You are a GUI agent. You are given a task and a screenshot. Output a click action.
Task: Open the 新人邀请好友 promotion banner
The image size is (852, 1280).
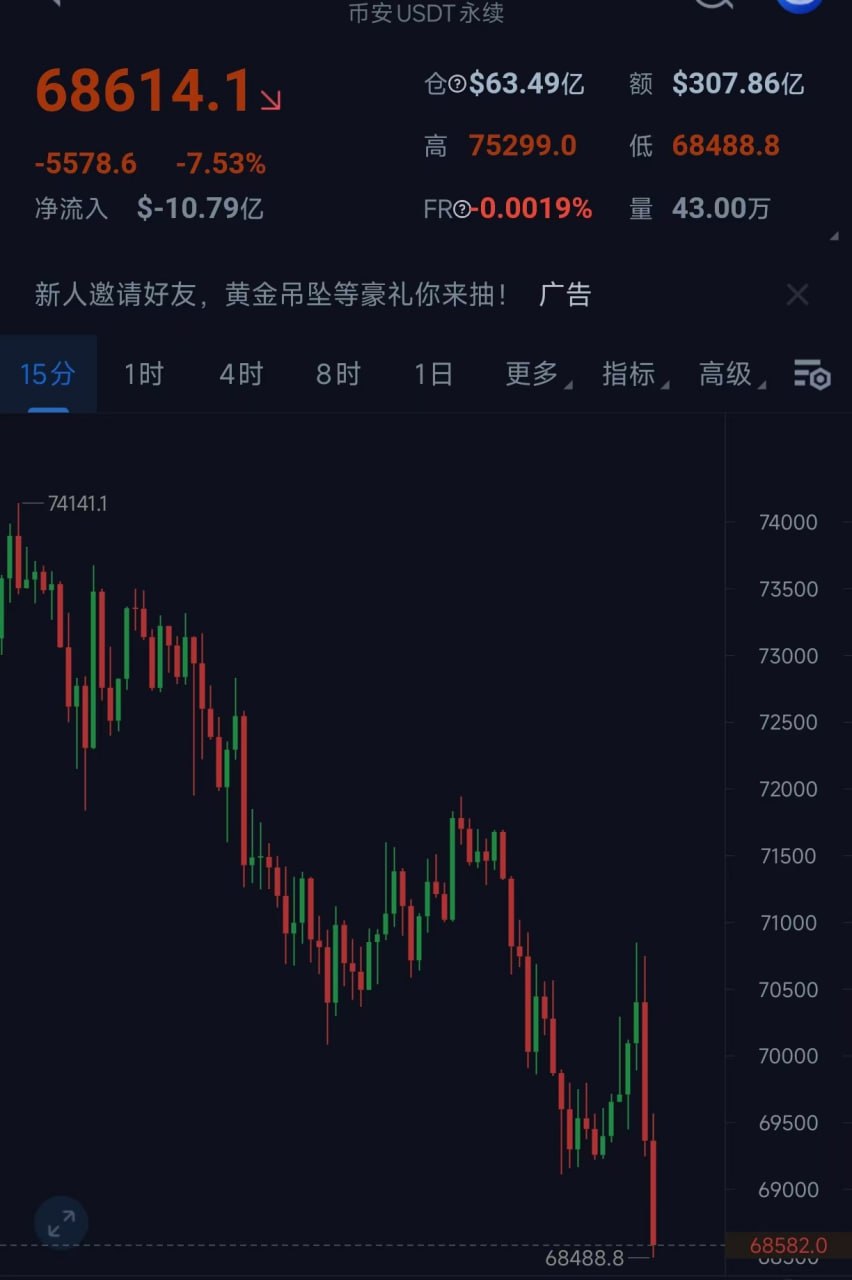(x=270, y=294)
